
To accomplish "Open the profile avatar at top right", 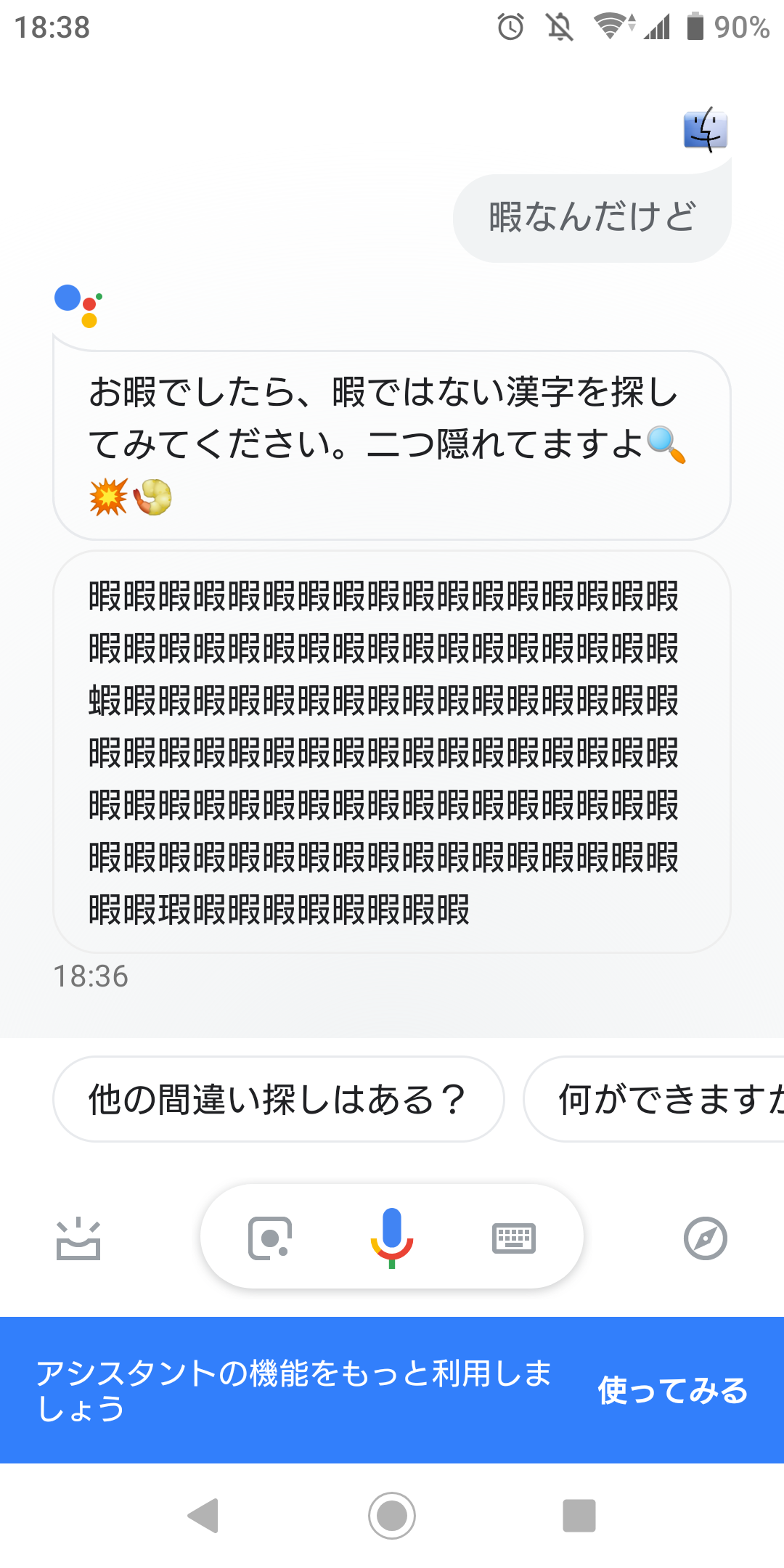I will point(706,130).
